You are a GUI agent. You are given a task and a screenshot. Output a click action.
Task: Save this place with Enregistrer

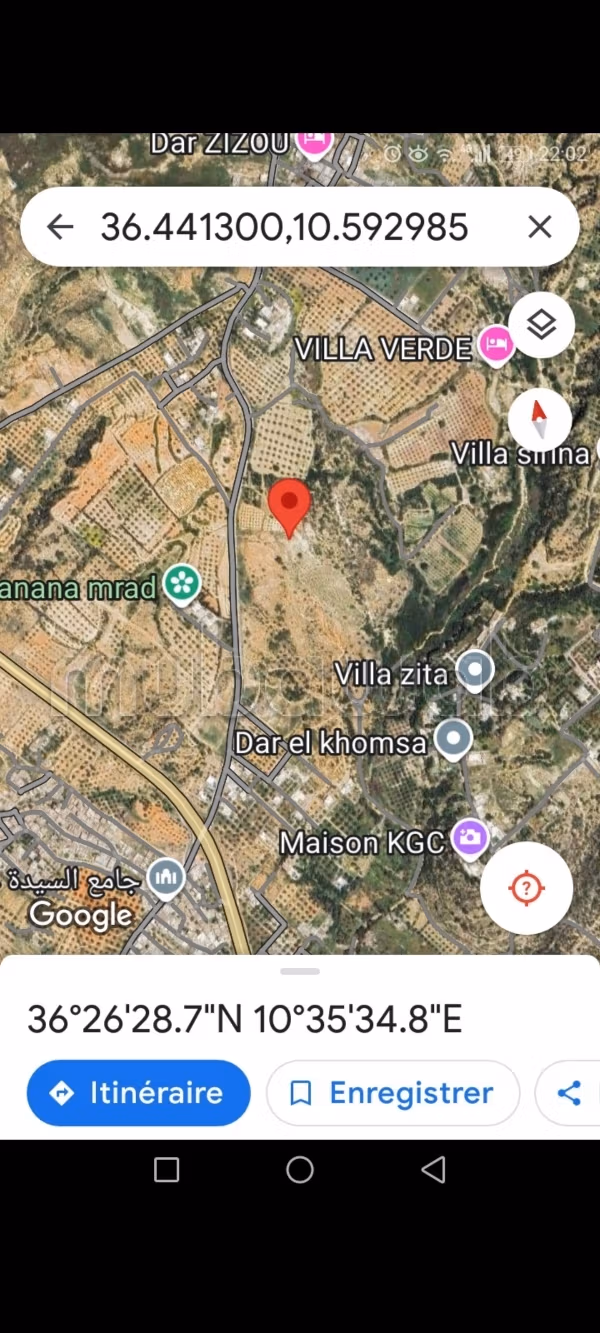tap(393, 1093)
